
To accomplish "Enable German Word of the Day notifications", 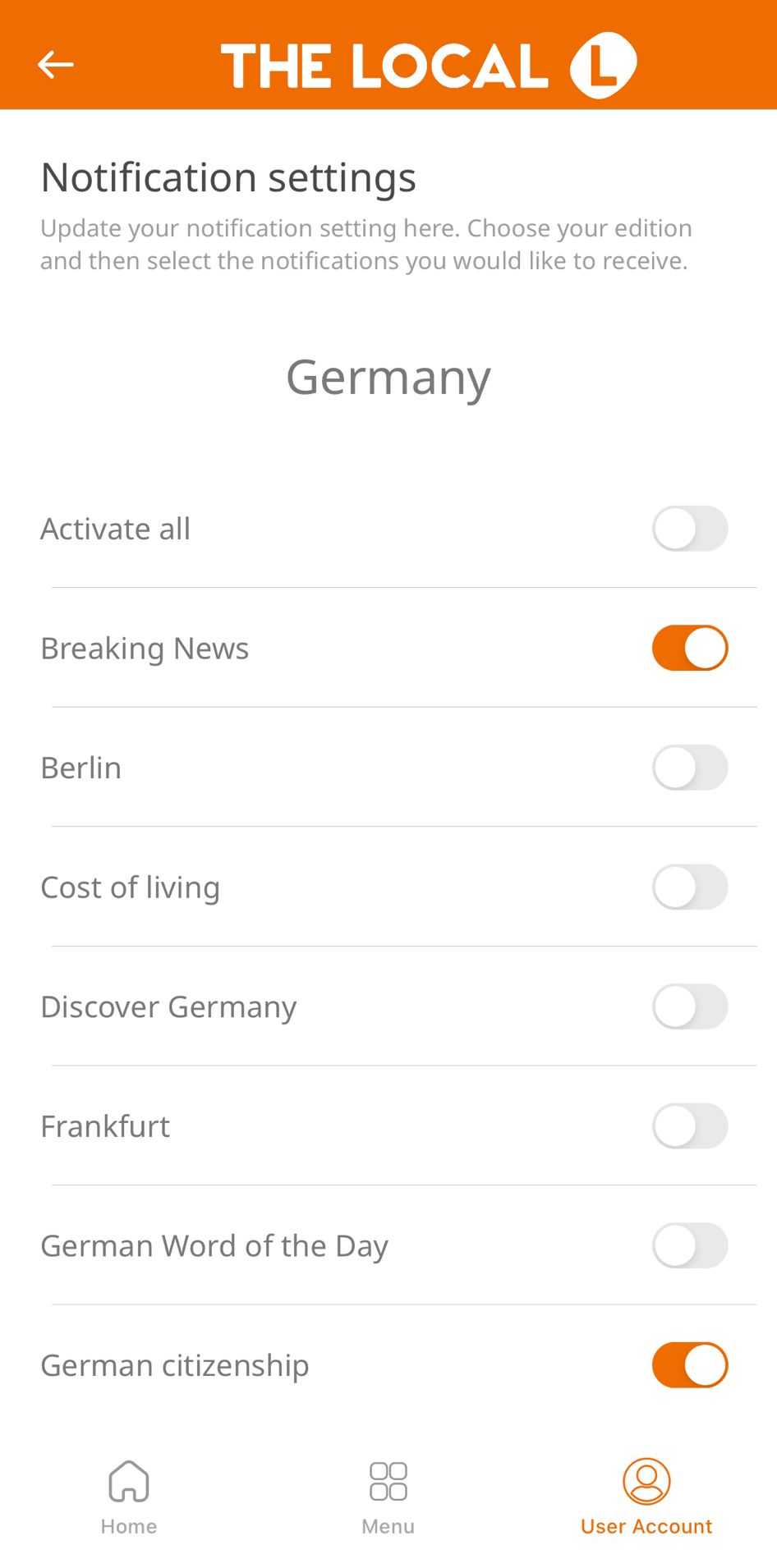I will point(690,1245).
